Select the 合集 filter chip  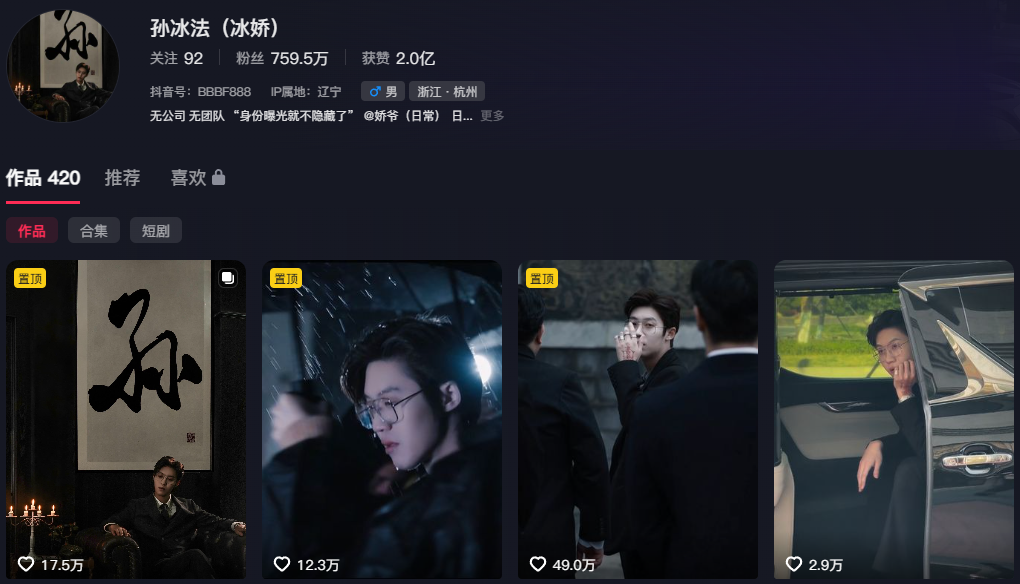click(93, 231)
